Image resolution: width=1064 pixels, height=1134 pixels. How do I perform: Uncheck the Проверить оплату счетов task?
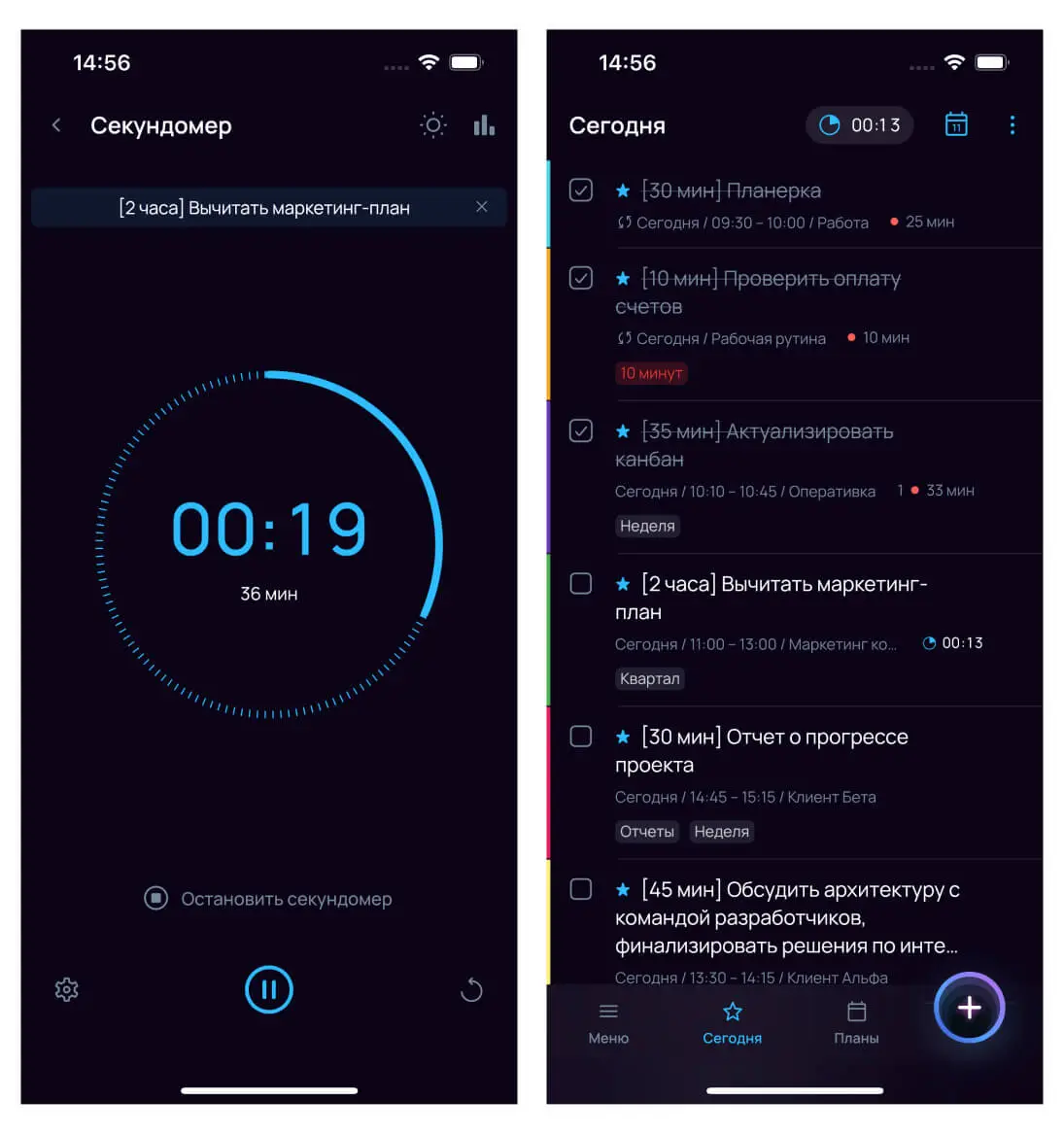[x=581, y=278]
